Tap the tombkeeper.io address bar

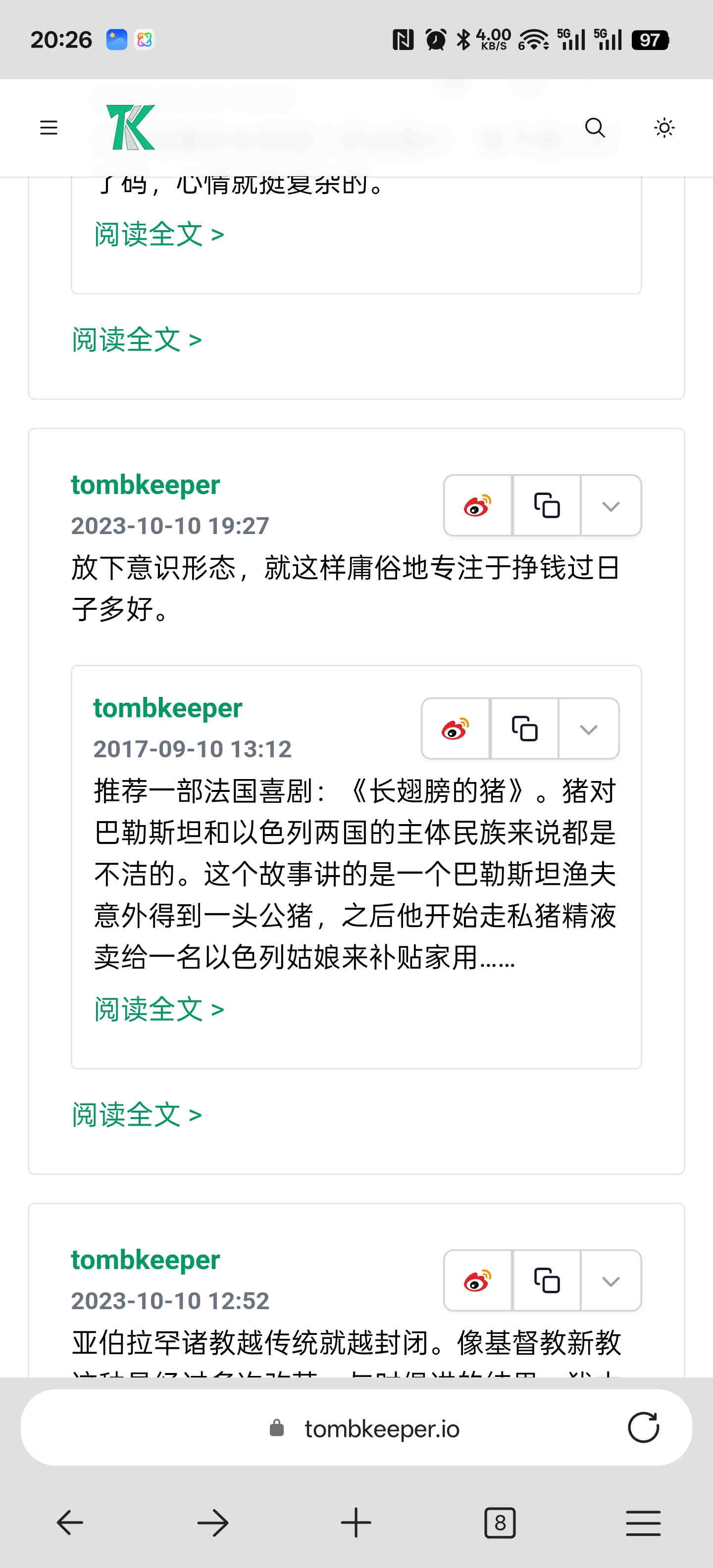coord(356,1427)
